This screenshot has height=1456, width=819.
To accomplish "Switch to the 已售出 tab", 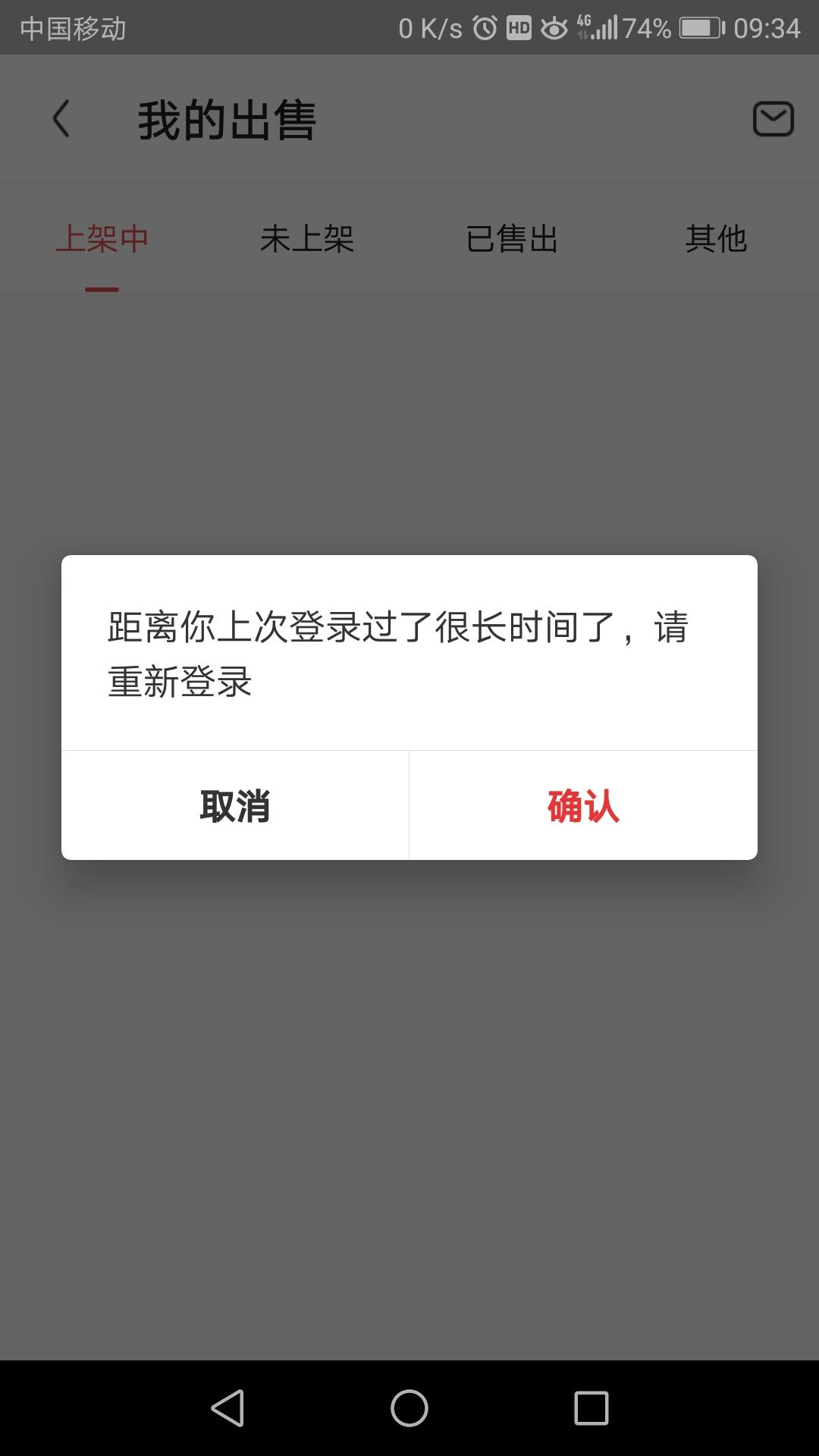I will click(512, 238).
